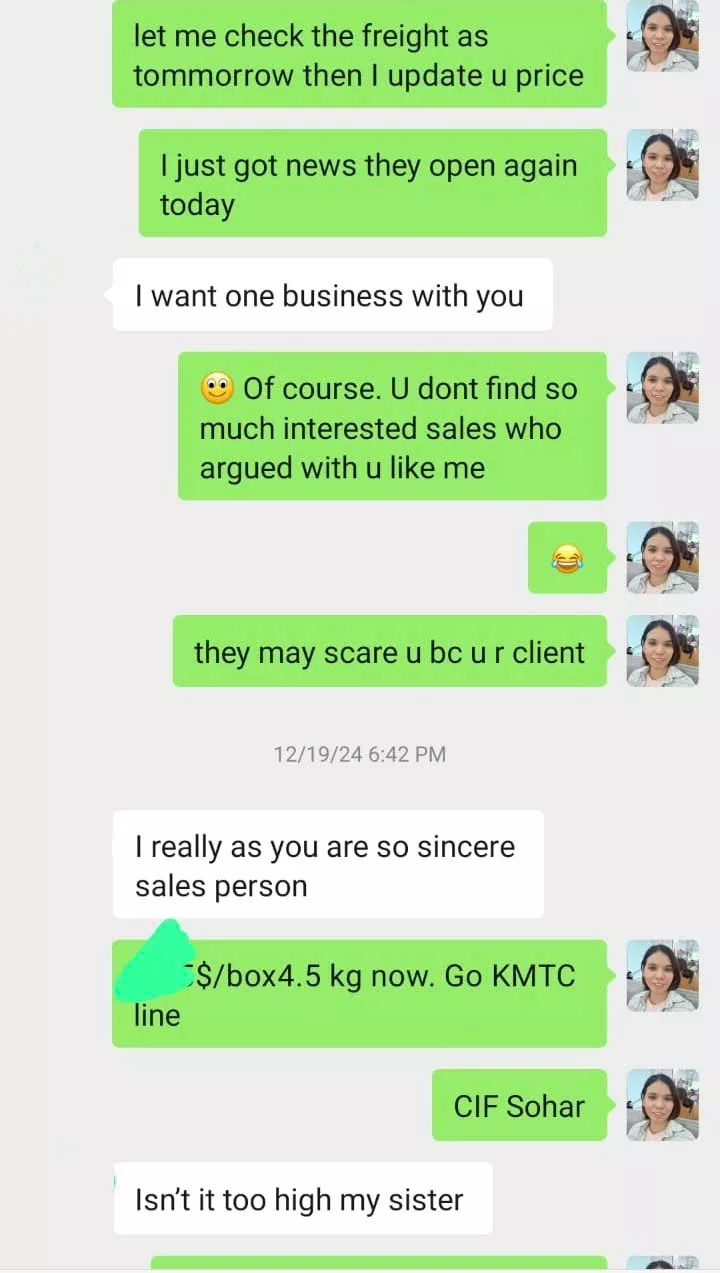This screenshot has height=1273, width=720.
Task: Open sender avatar beside 'CIF Sohar' message
Action: (x=662, y=1105)
